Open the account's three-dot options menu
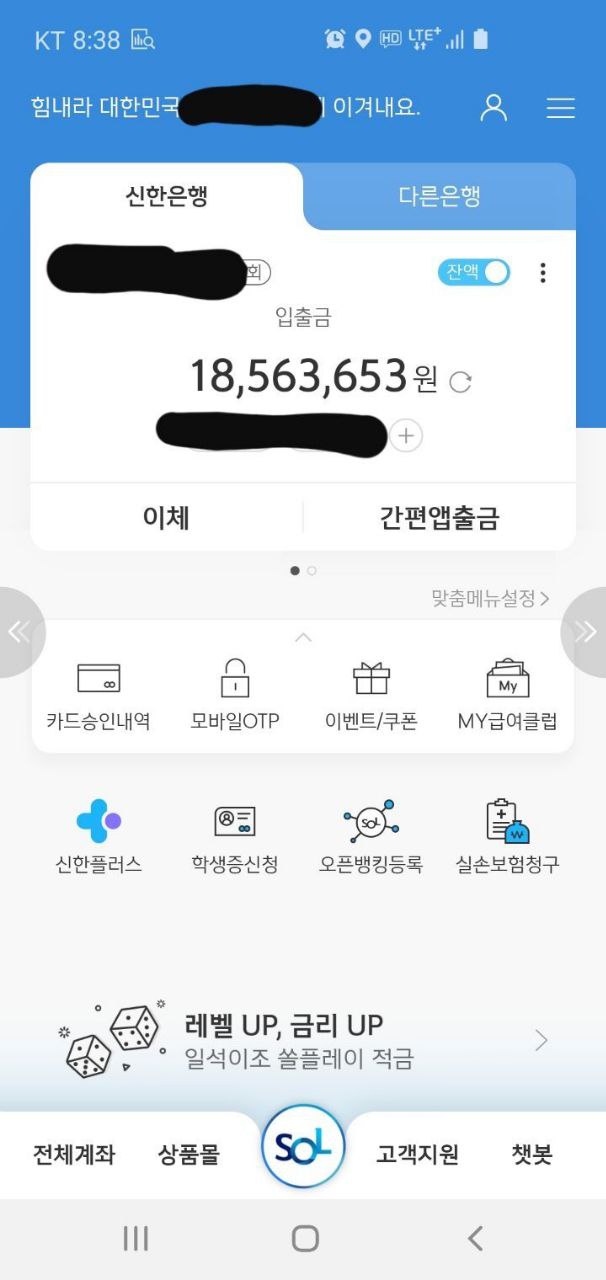The height and width of the screenshot is (1280, 606). coord(543,273)
